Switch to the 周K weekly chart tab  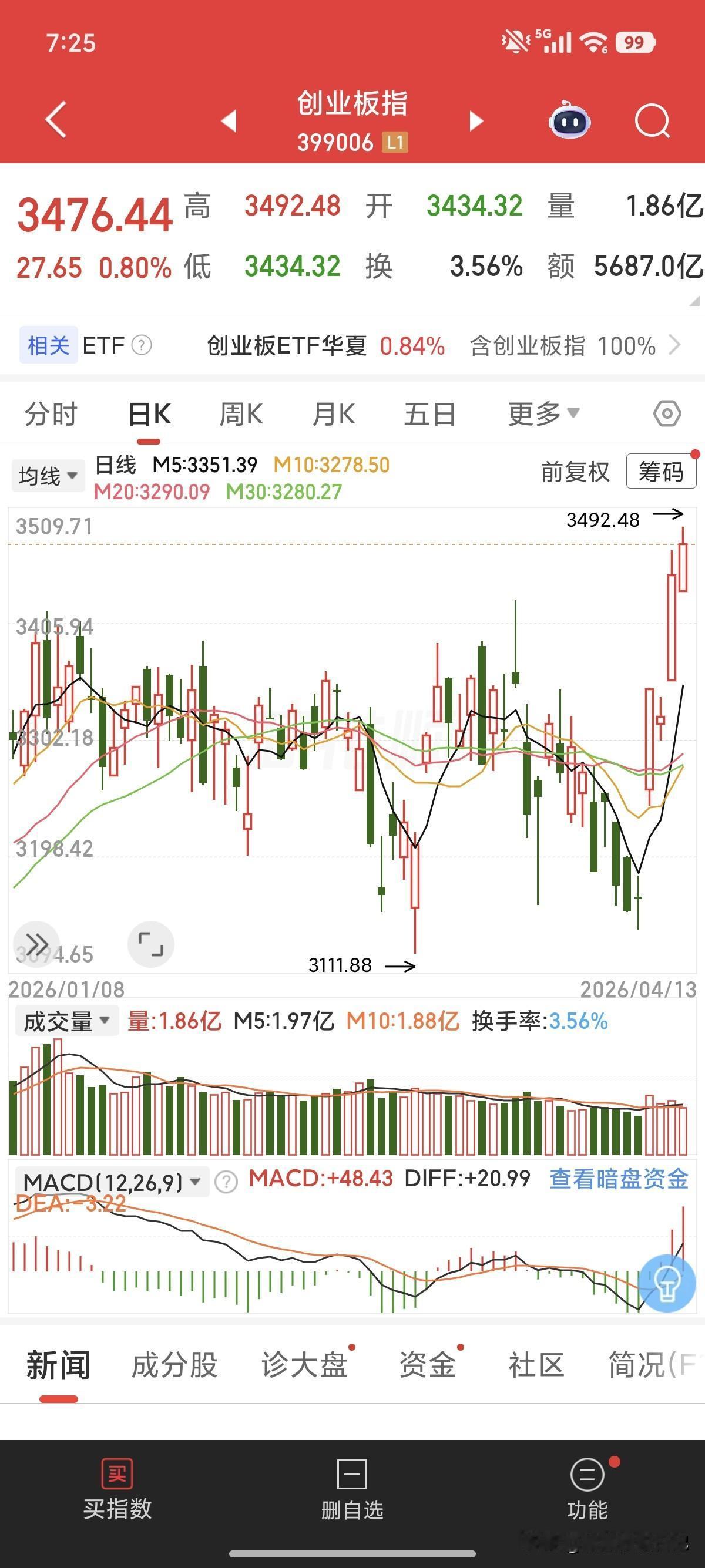(x=241, y=413)
